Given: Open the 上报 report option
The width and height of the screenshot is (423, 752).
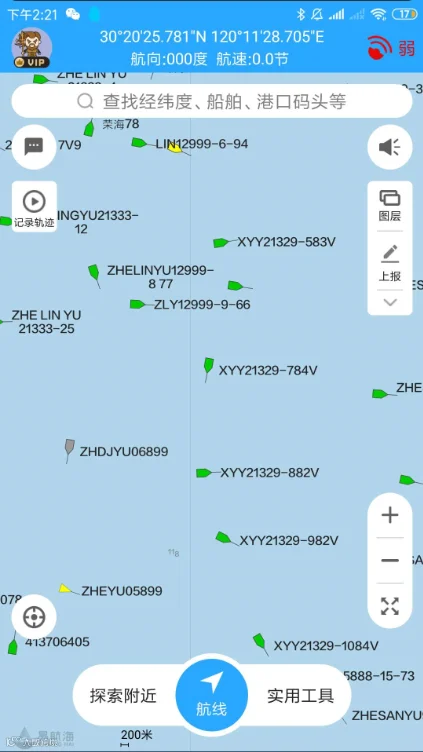Looking at the screenshot, I should click(389, 263).
